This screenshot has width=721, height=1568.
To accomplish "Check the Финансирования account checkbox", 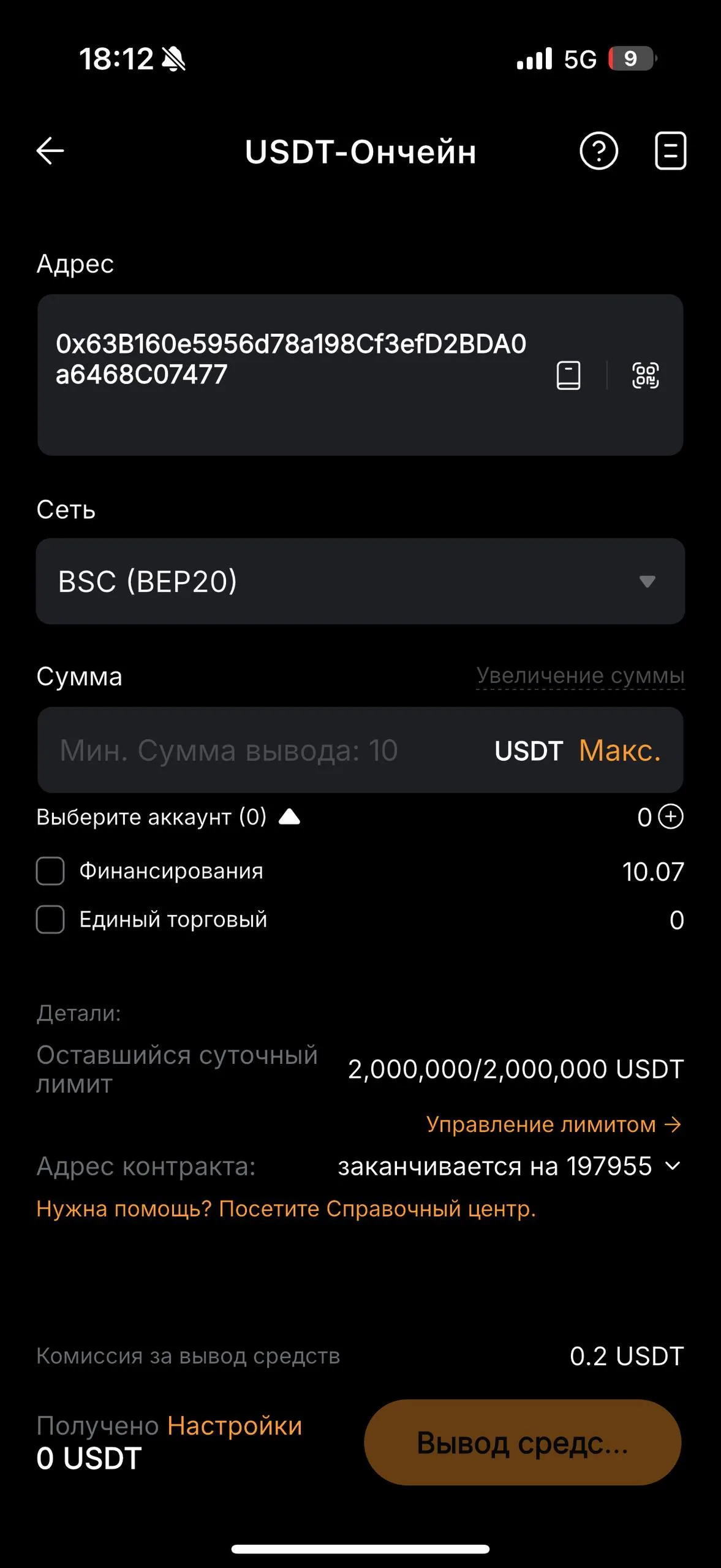I will [x=50, y=871].
